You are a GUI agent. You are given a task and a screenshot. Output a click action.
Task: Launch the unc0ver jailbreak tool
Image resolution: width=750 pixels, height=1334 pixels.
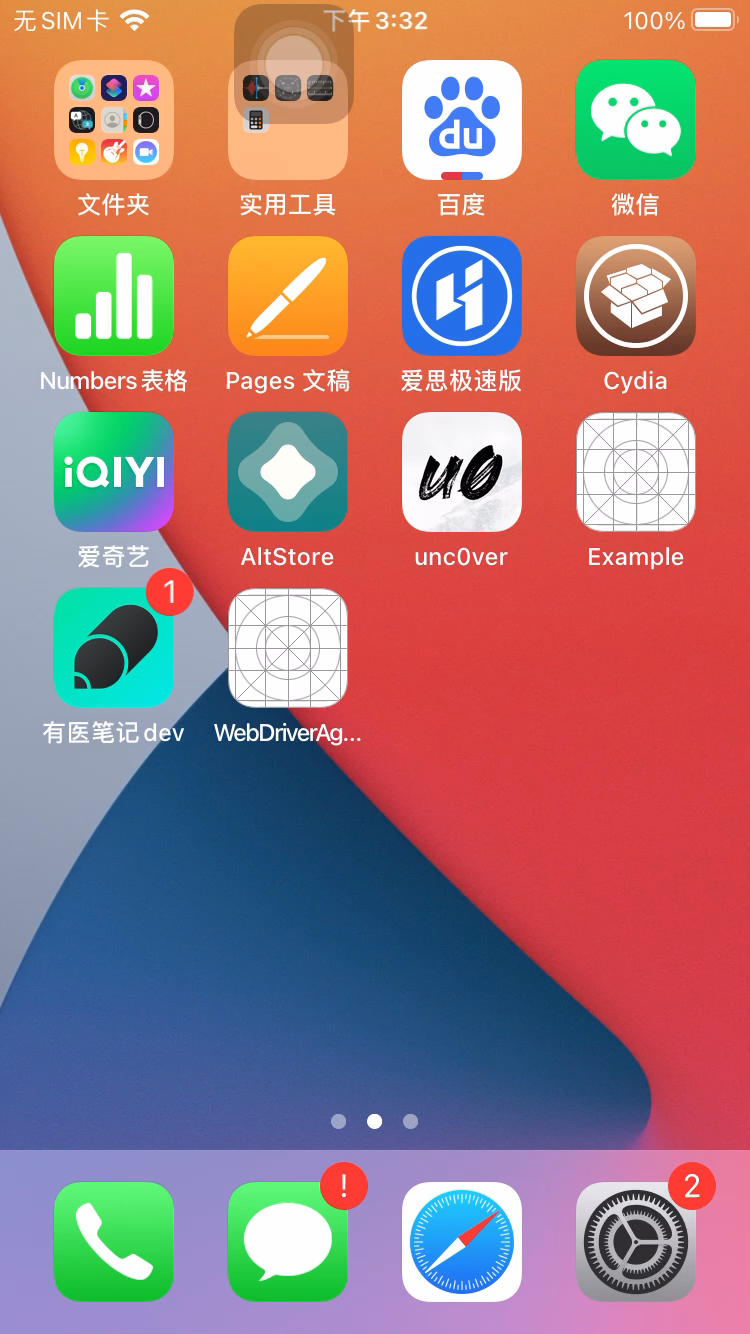461,471
